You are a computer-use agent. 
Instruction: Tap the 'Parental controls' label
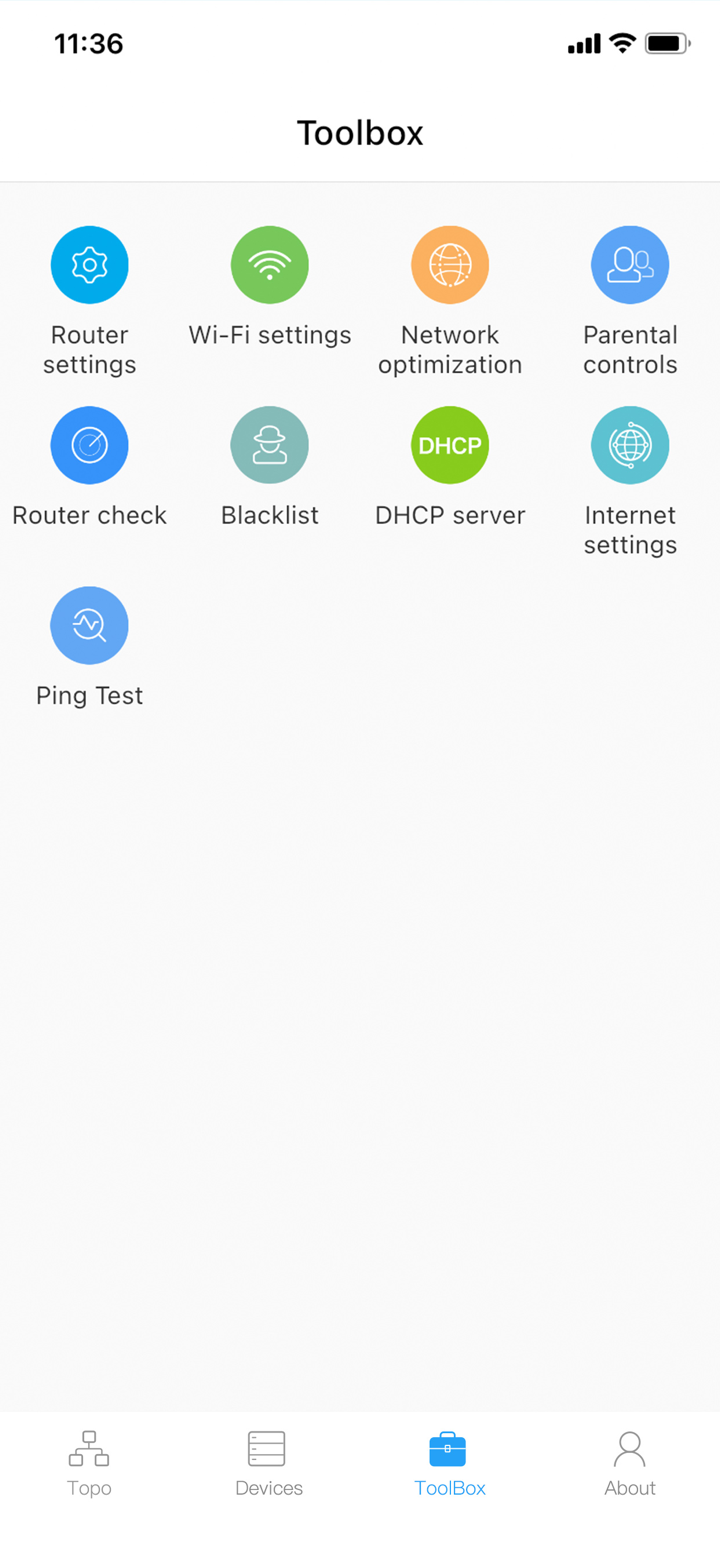tap(630, 349)
